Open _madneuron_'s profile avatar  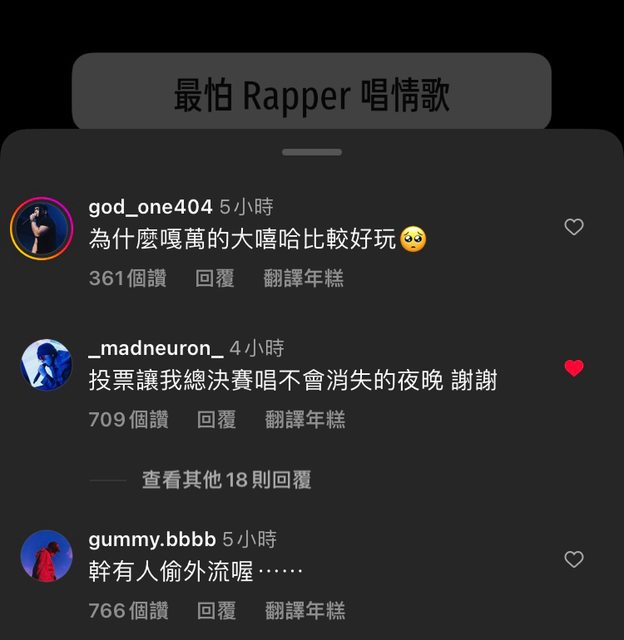46,365
